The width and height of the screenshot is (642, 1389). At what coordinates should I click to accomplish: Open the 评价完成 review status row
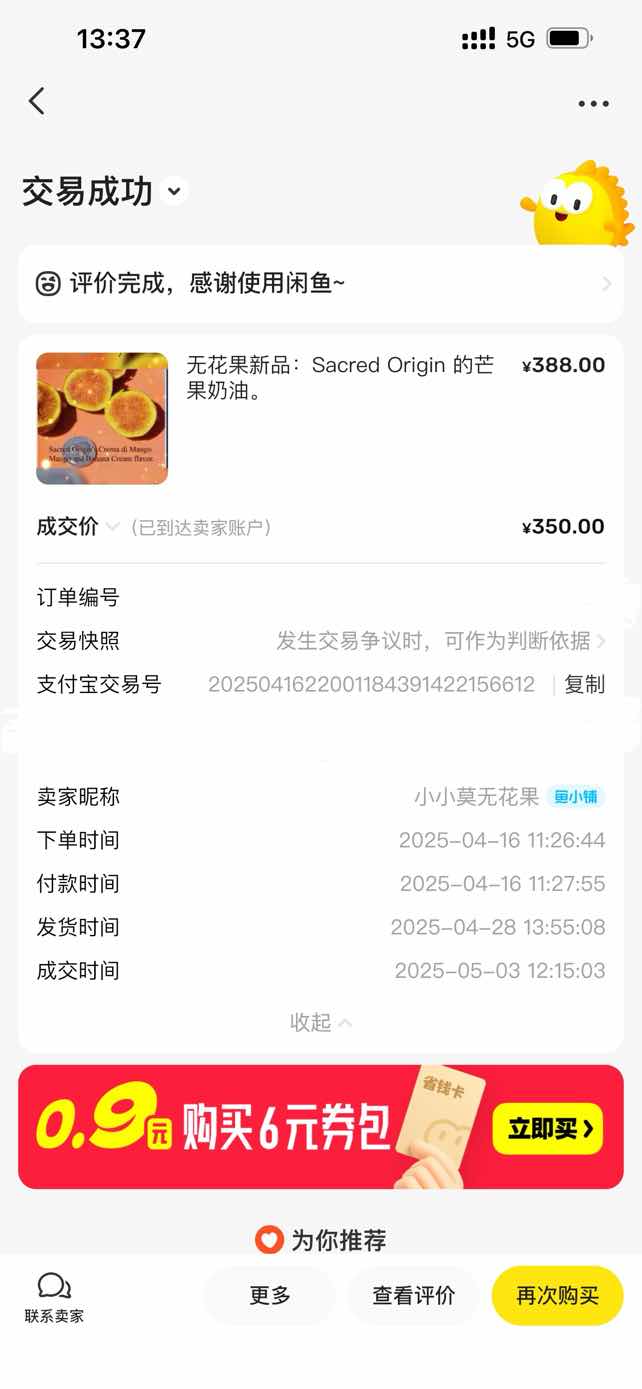click(x=320, y=284)
